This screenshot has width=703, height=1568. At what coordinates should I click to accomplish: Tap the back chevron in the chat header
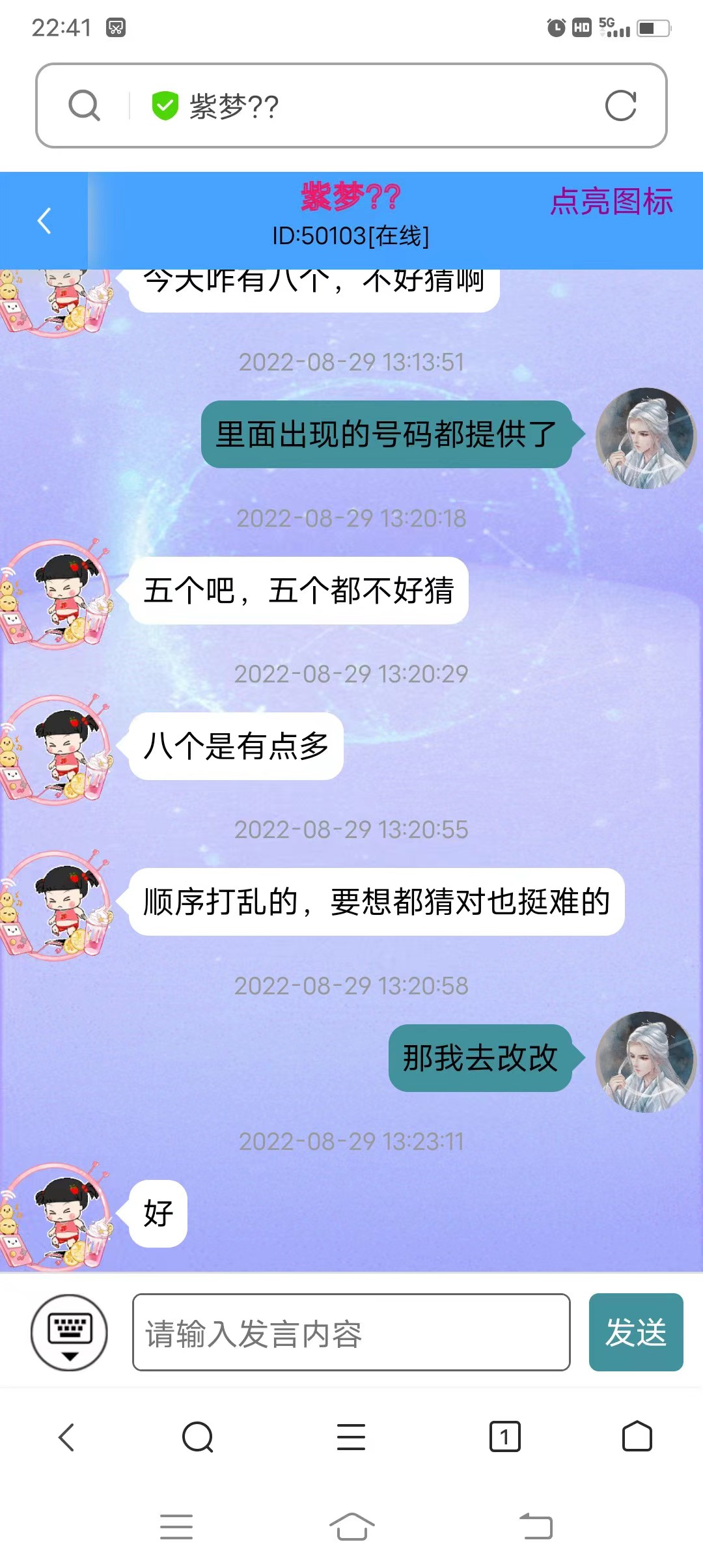44,220
